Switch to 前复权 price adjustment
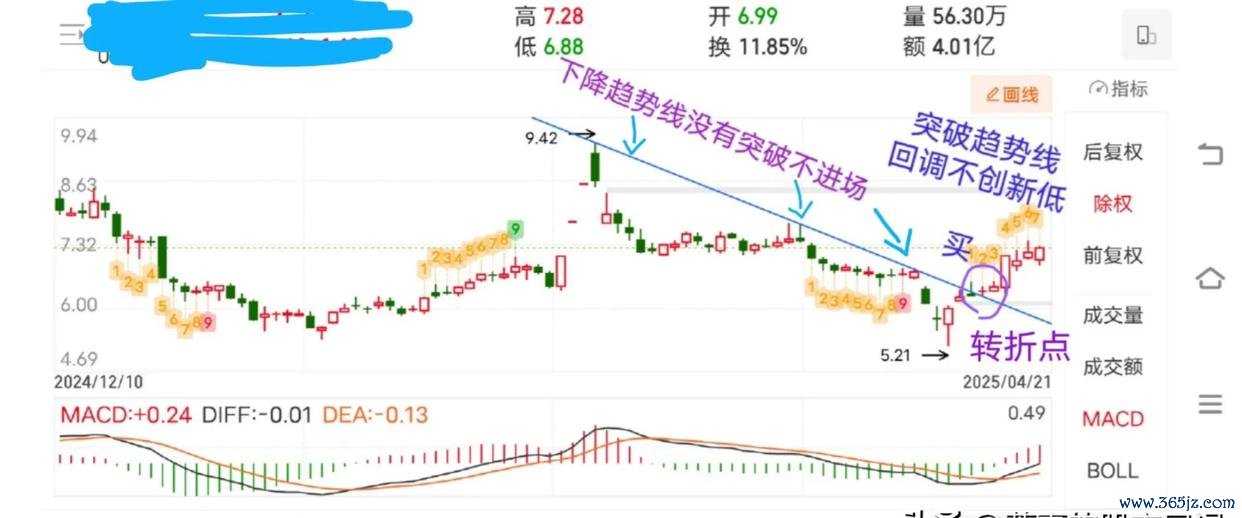Viewport: 1242px width, 518px height. click(1112, 256)
